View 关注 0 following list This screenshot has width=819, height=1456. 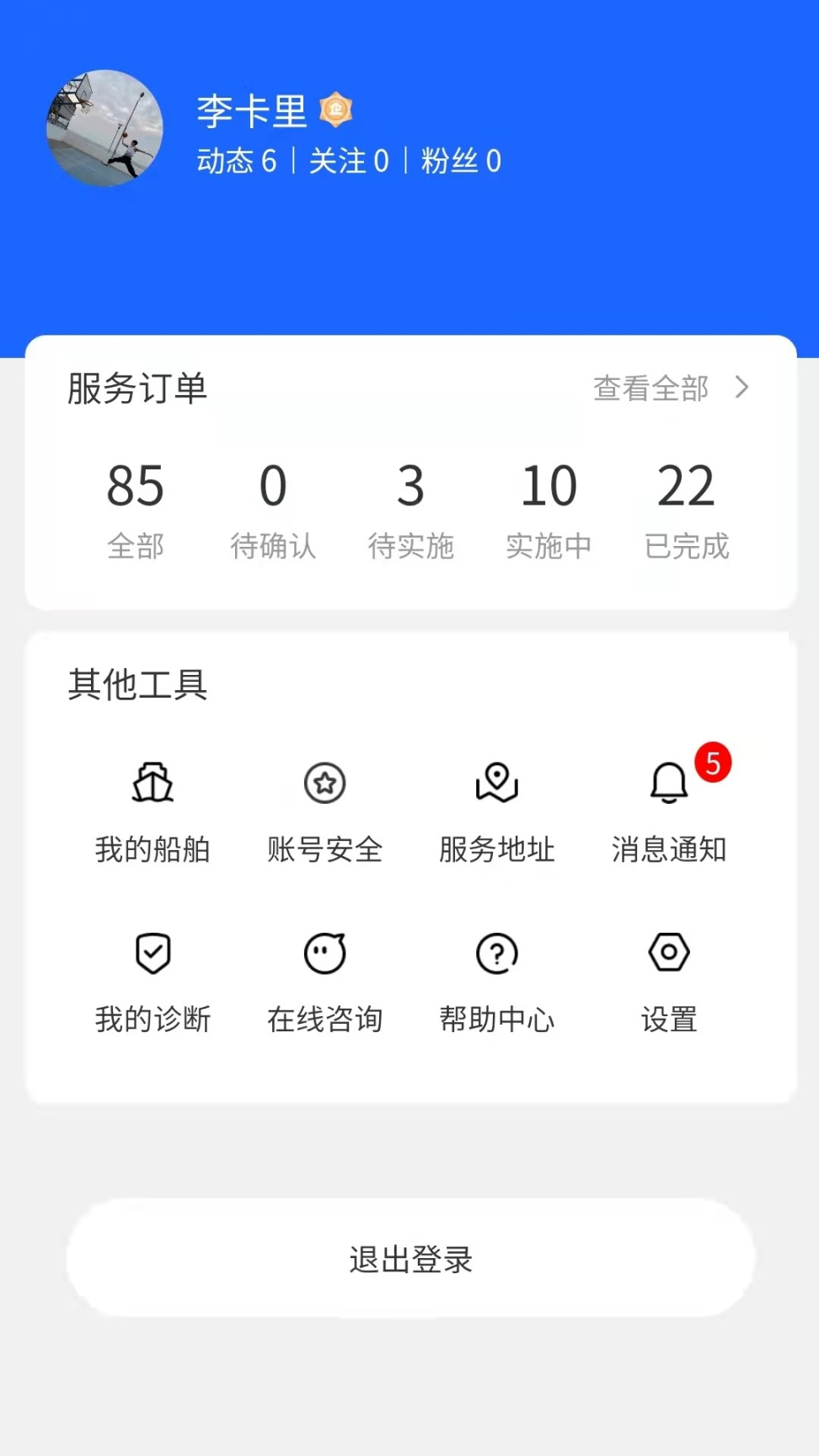(x=348, y=161)
